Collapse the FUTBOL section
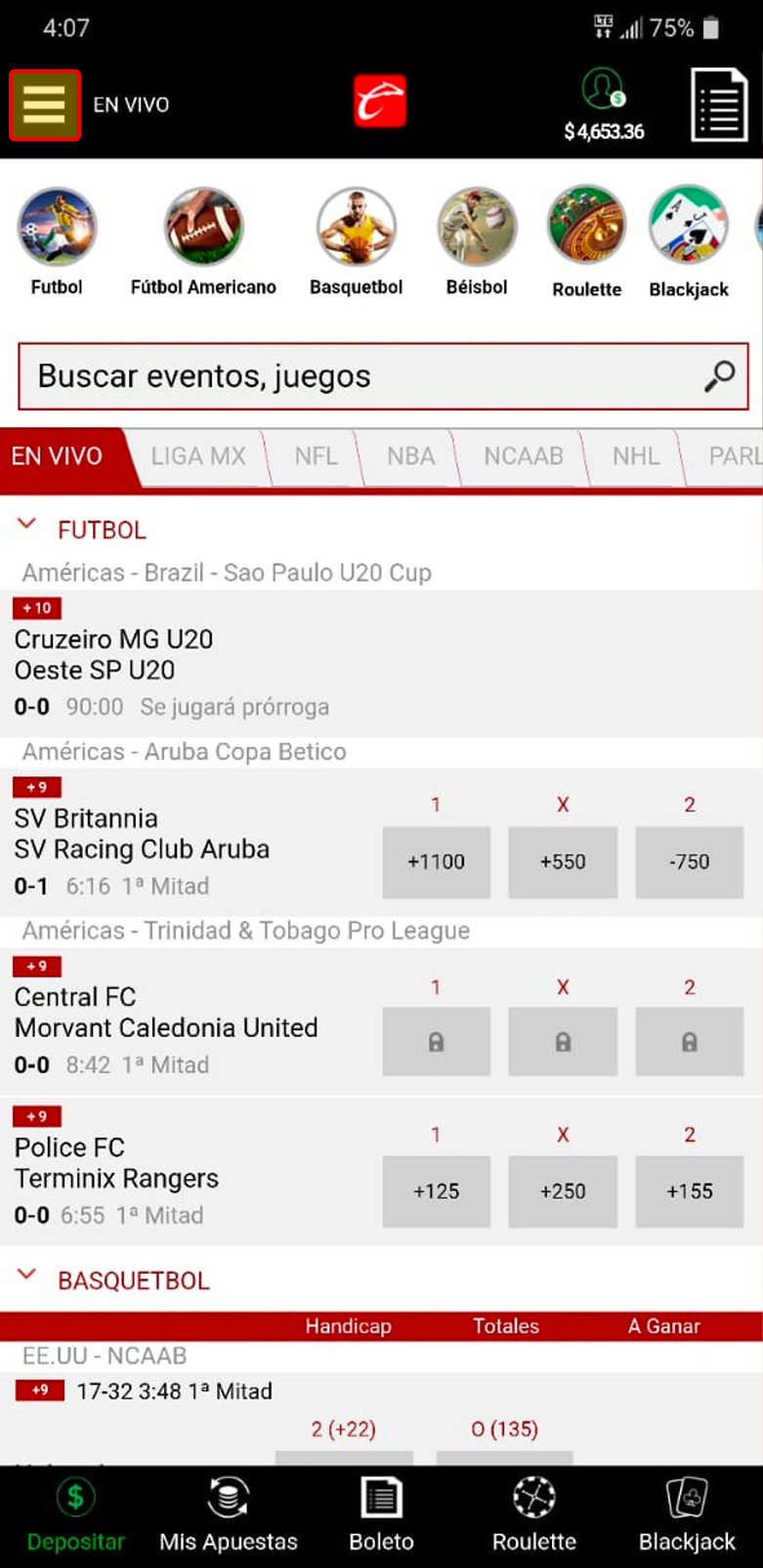The height and width of the screenshot is (1568, 763). point(27,526)
